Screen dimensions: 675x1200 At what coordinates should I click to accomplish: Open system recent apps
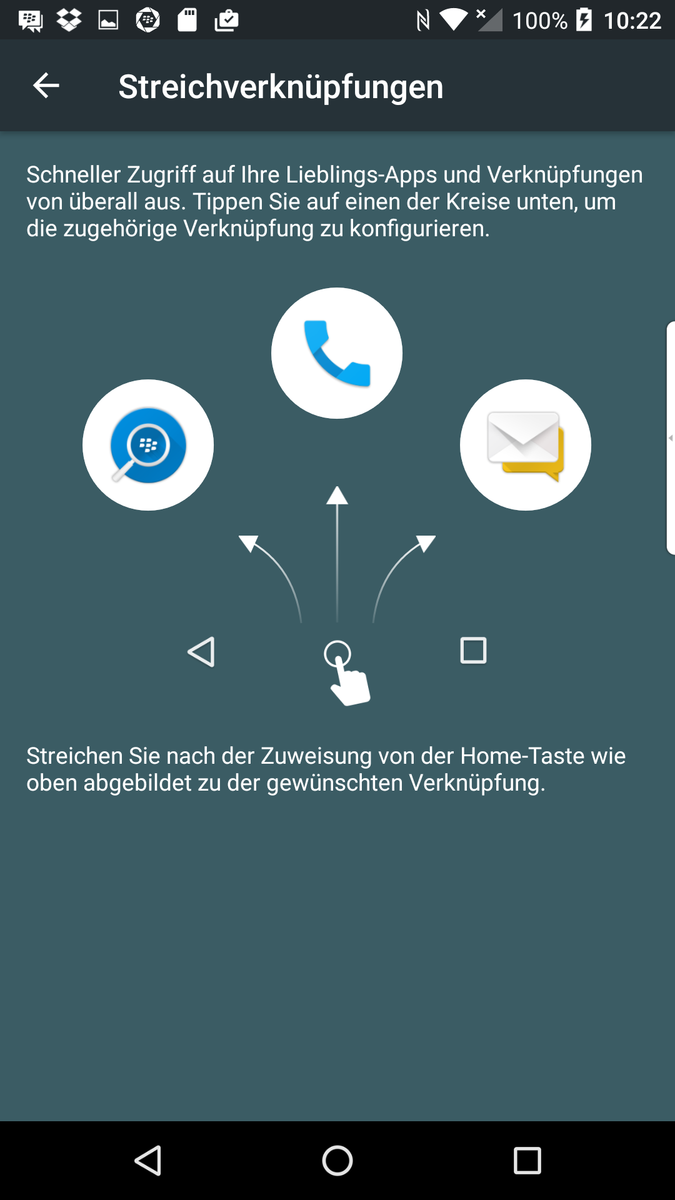[x=527, y=1160]
